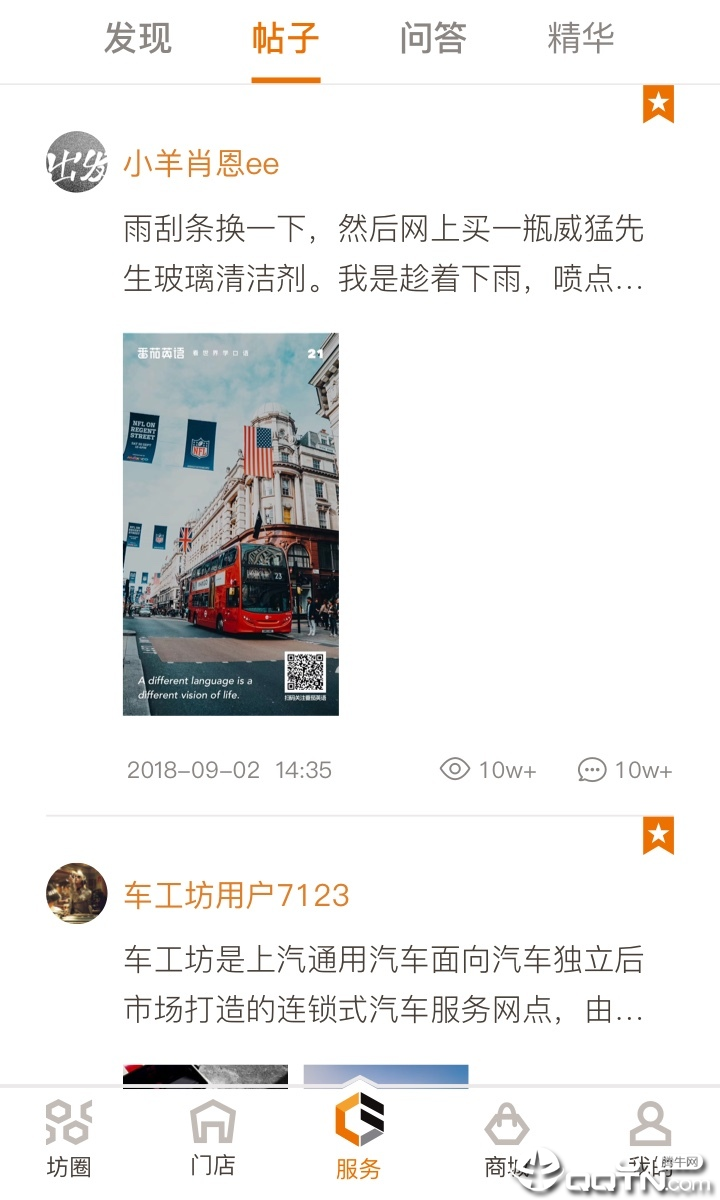Open the post about 车工坊是上汽通用汽车

[x=383, y=985]
